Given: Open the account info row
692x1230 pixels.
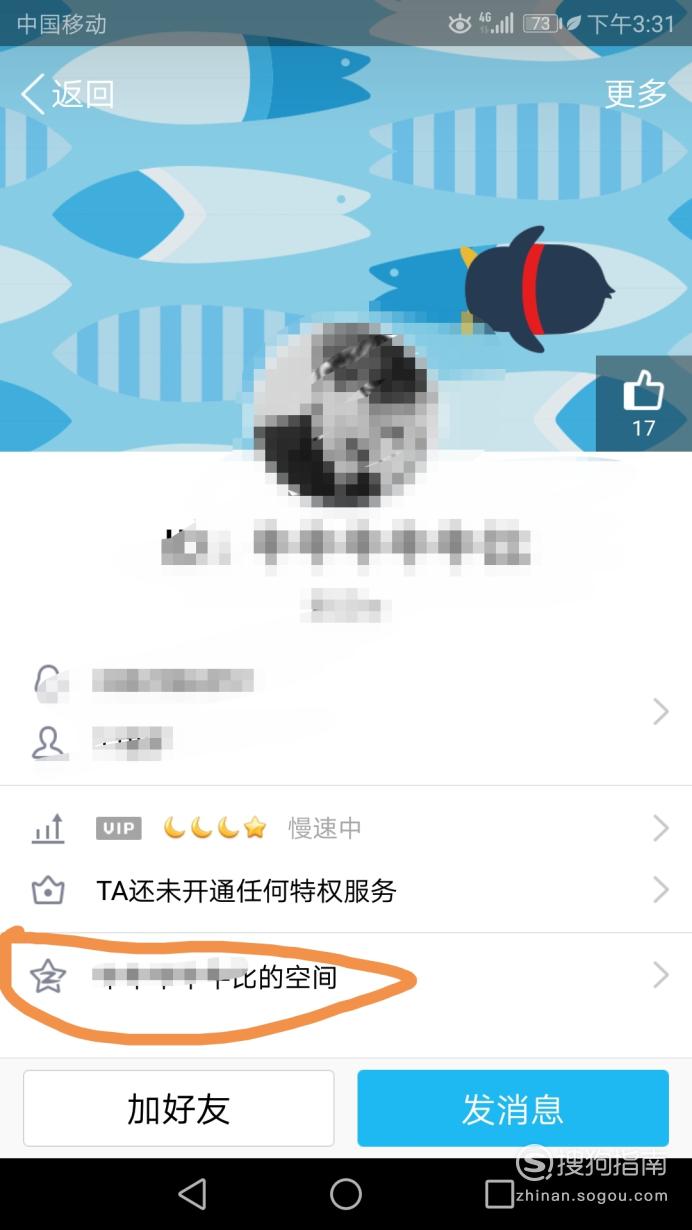Looking at the screenshot, I should [346, 711].
